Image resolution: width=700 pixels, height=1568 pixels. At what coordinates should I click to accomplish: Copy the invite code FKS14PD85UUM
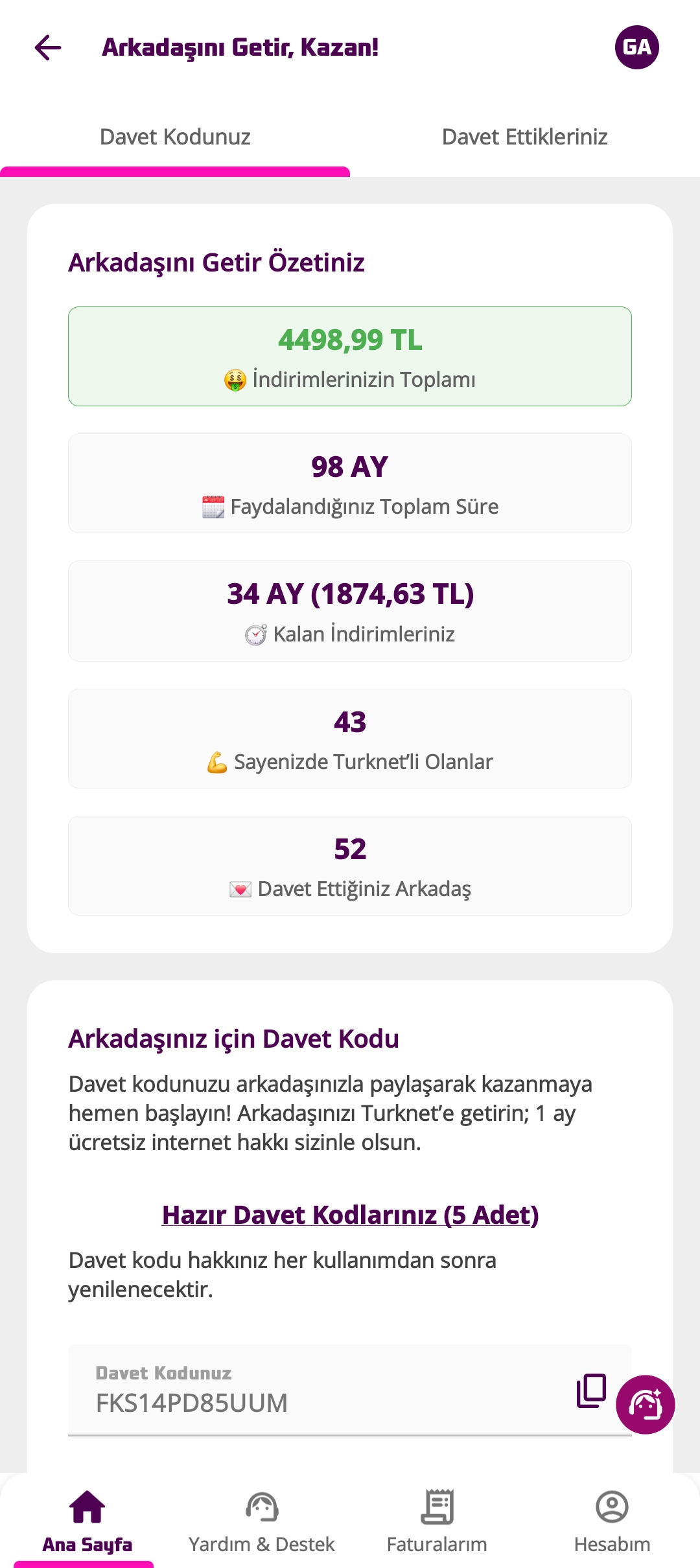(591, 1390)
